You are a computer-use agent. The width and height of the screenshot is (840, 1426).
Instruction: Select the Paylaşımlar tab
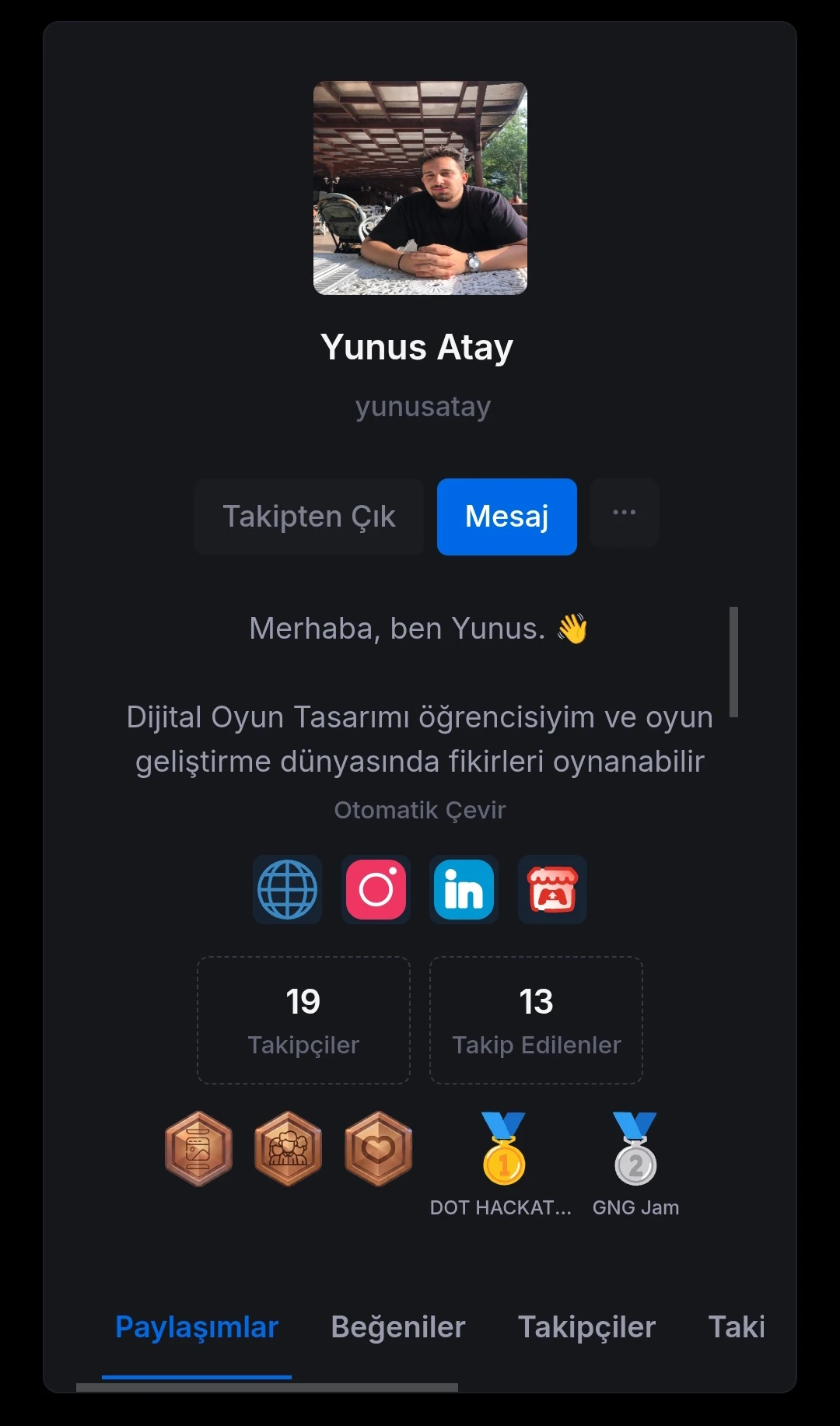(197, 1327)
